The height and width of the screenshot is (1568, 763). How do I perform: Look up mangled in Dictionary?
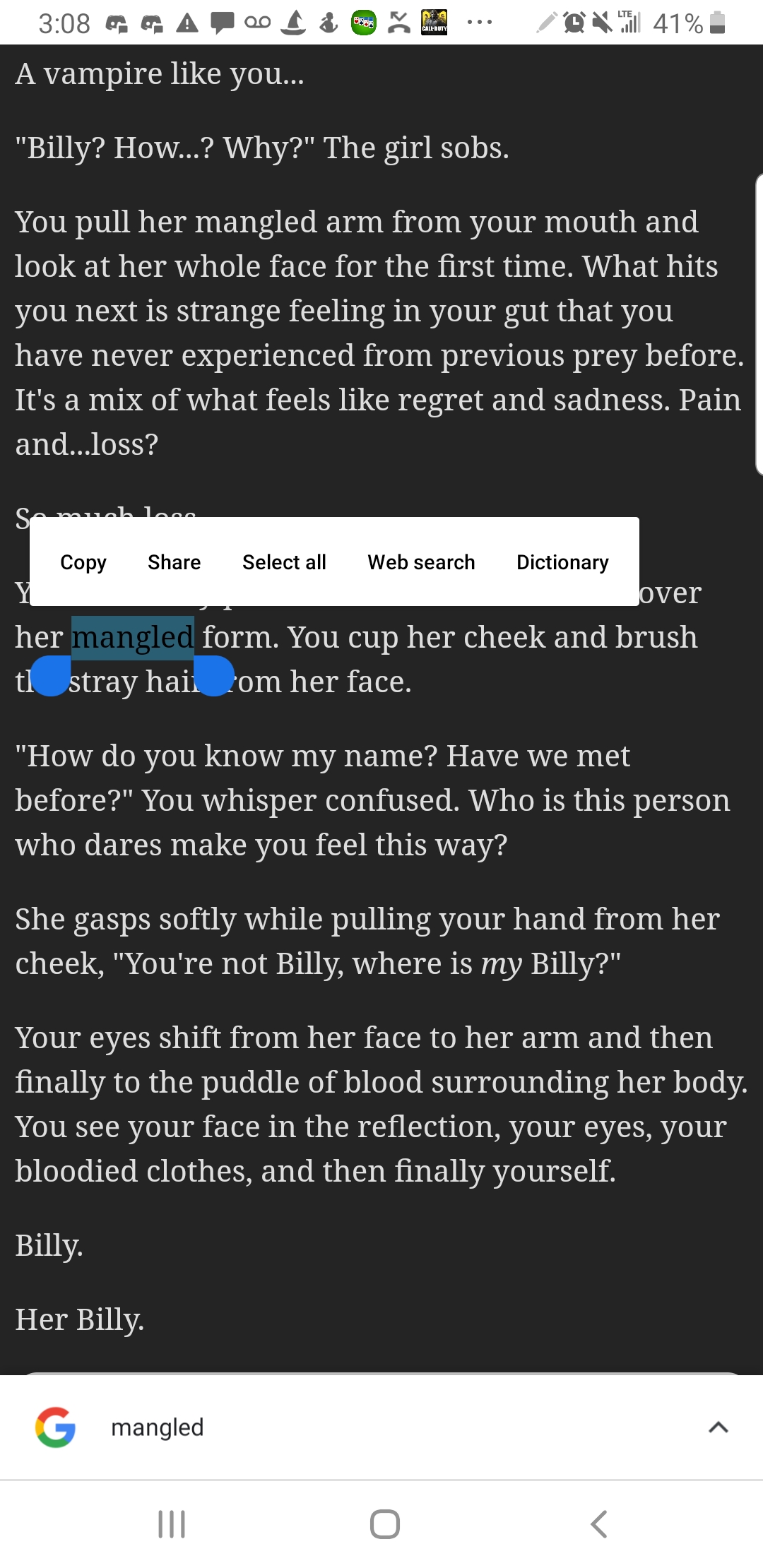(562, 562)
